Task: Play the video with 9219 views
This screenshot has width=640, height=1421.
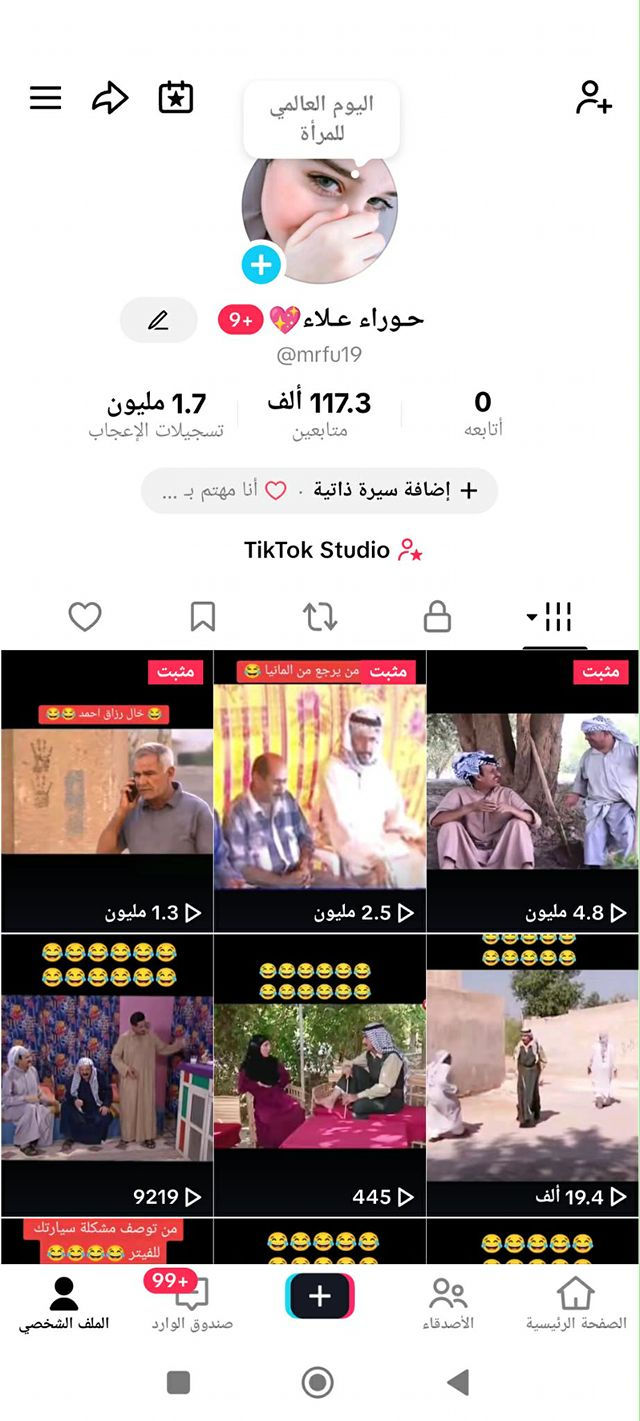Action: (x=107, y=1075)
